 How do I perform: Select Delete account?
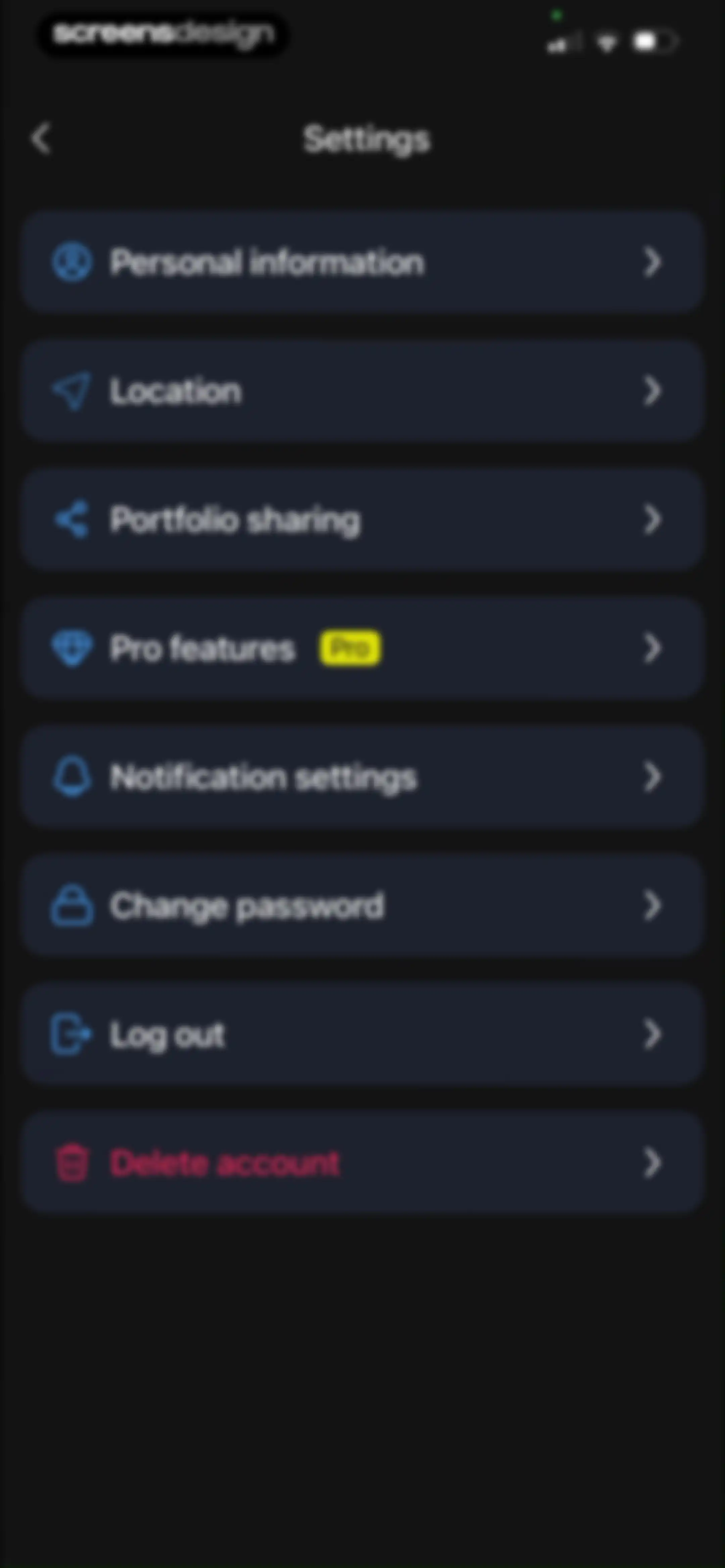[363, 1163]
